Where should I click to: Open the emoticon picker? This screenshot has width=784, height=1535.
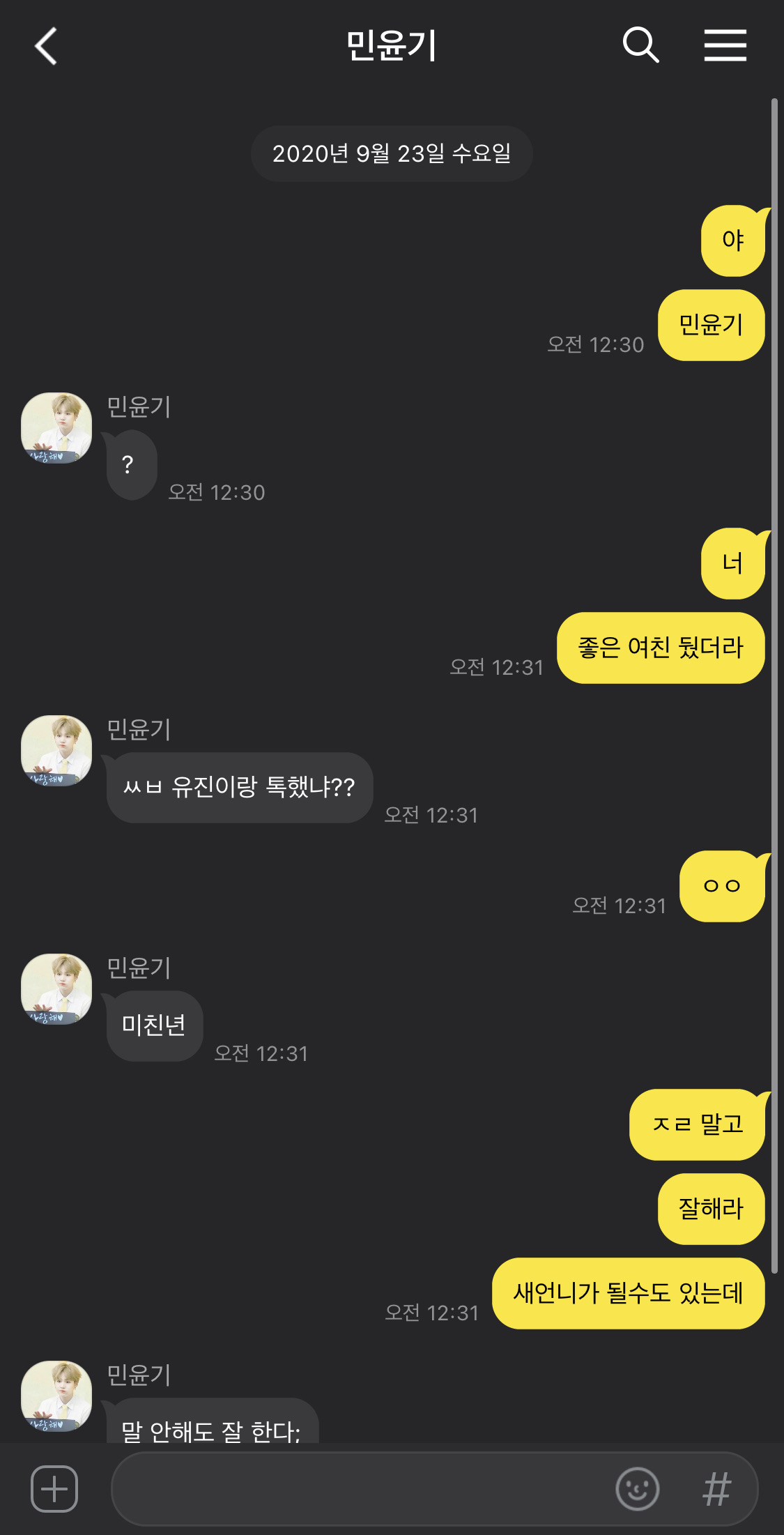(637, 1489)
